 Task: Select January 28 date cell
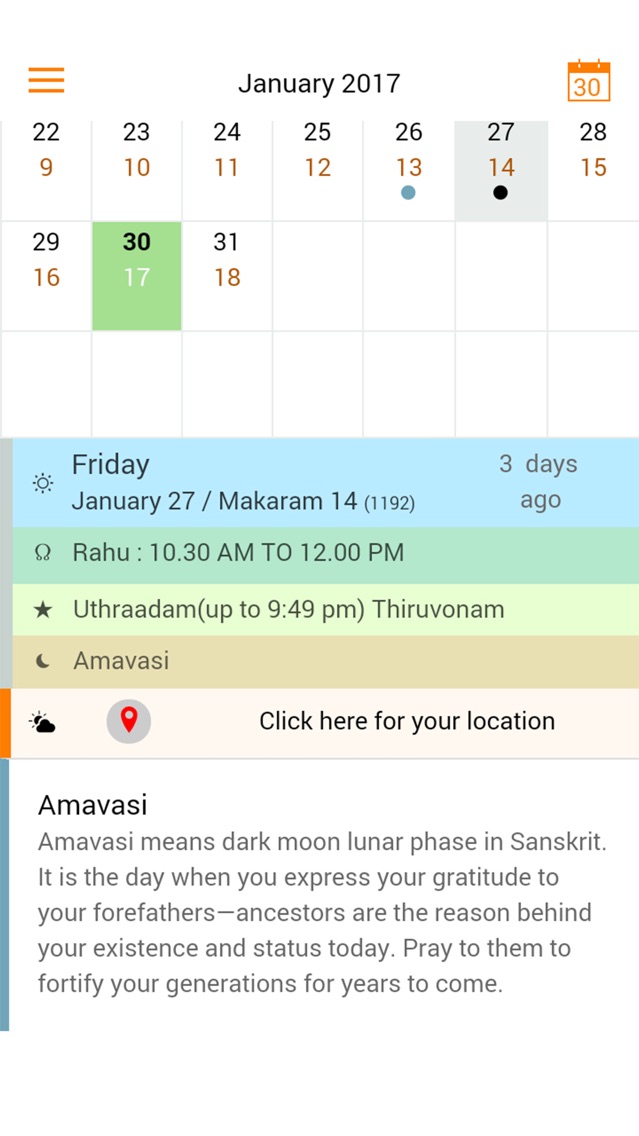[x=593, y=165]
